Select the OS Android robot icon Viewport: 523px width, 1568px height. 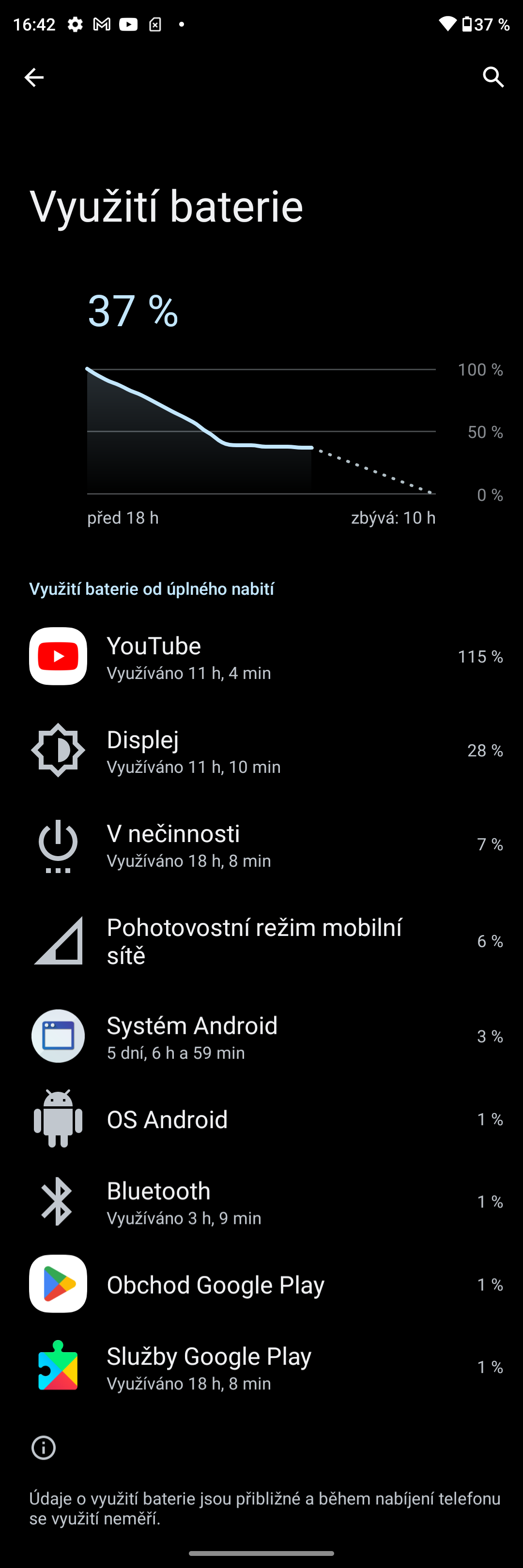pos(58,1119)
